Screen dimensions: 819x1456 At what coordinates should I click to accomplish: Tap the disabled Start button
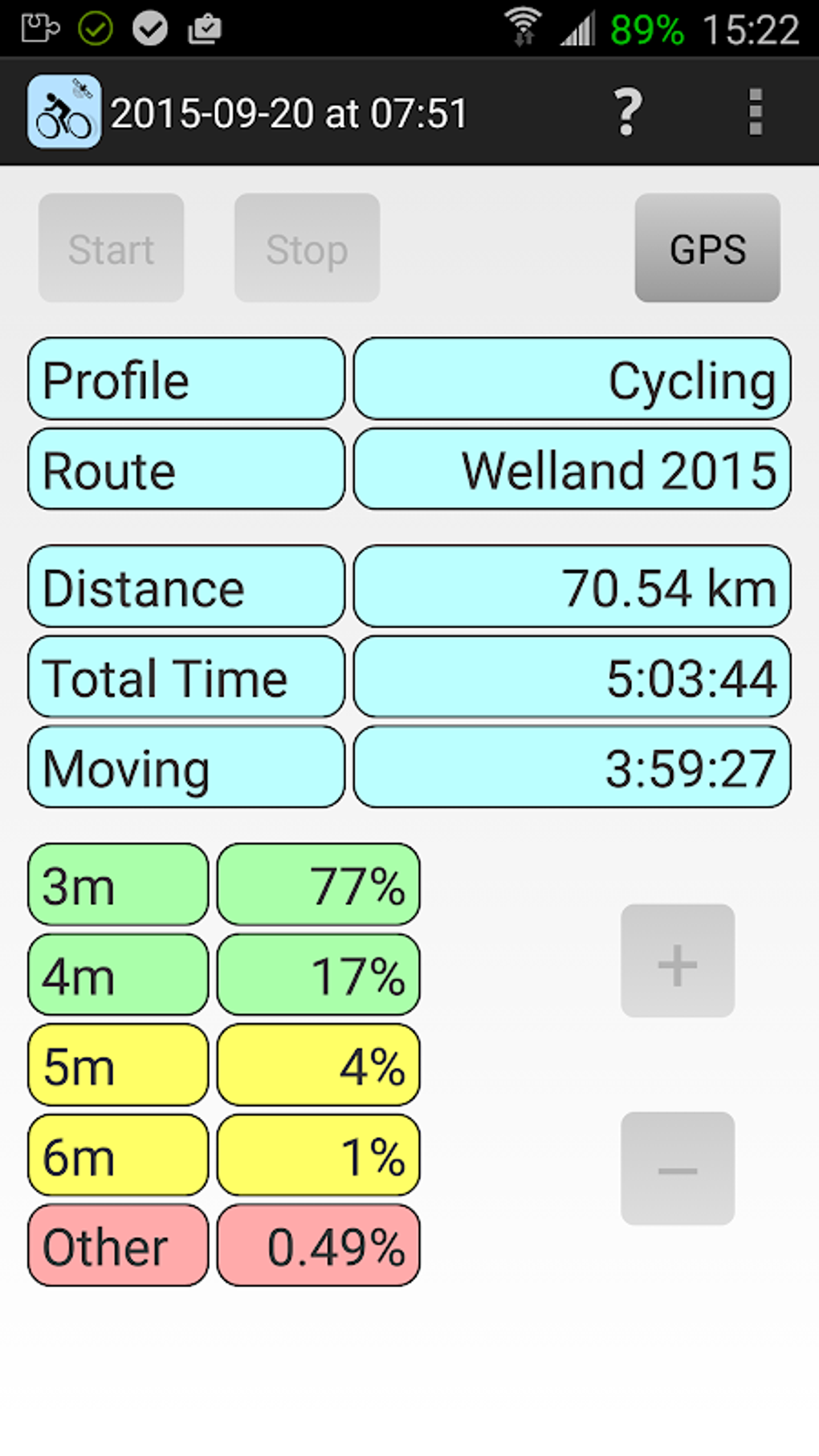111,247
